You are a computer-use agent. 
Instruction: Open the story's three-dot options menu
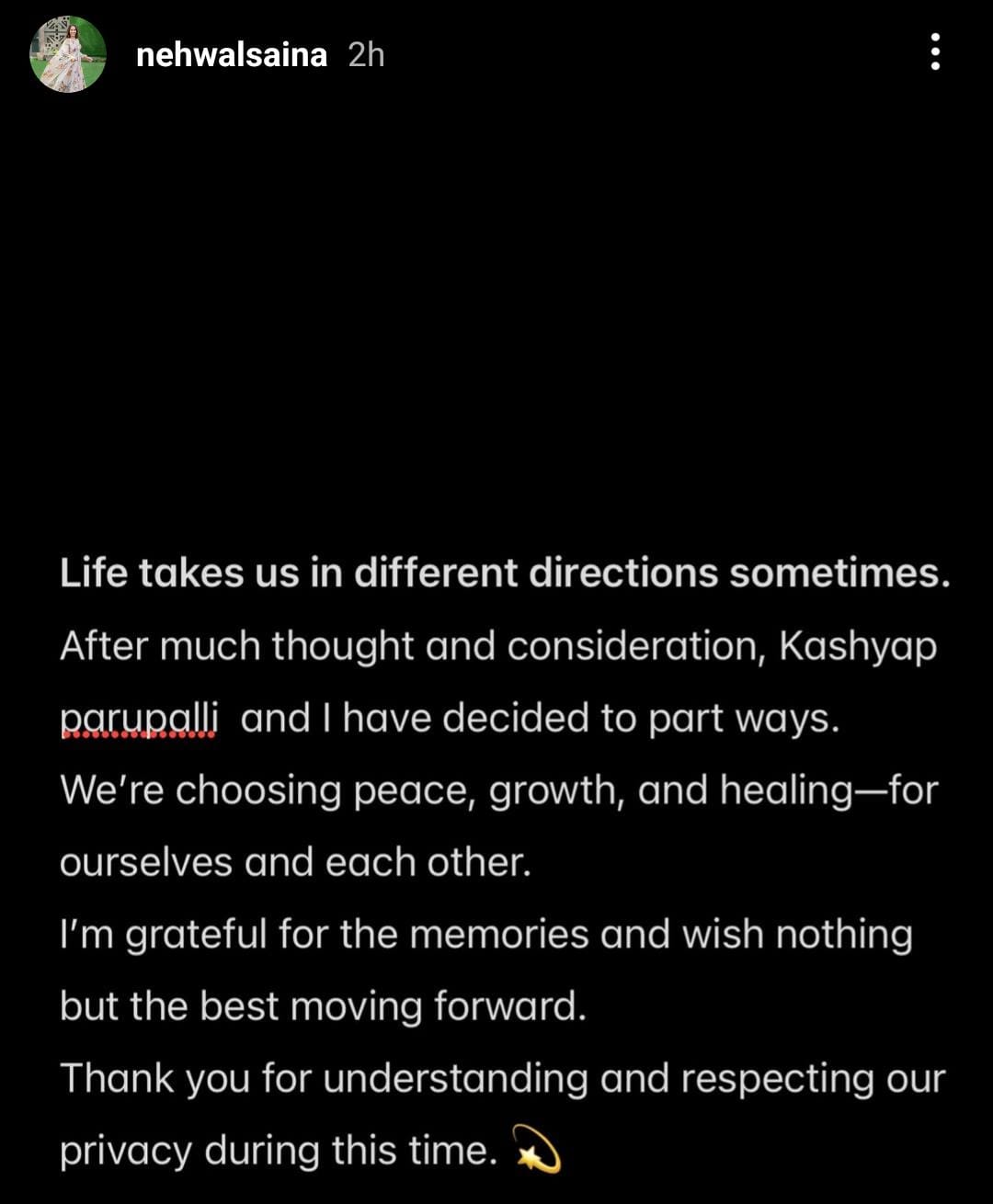935,52
